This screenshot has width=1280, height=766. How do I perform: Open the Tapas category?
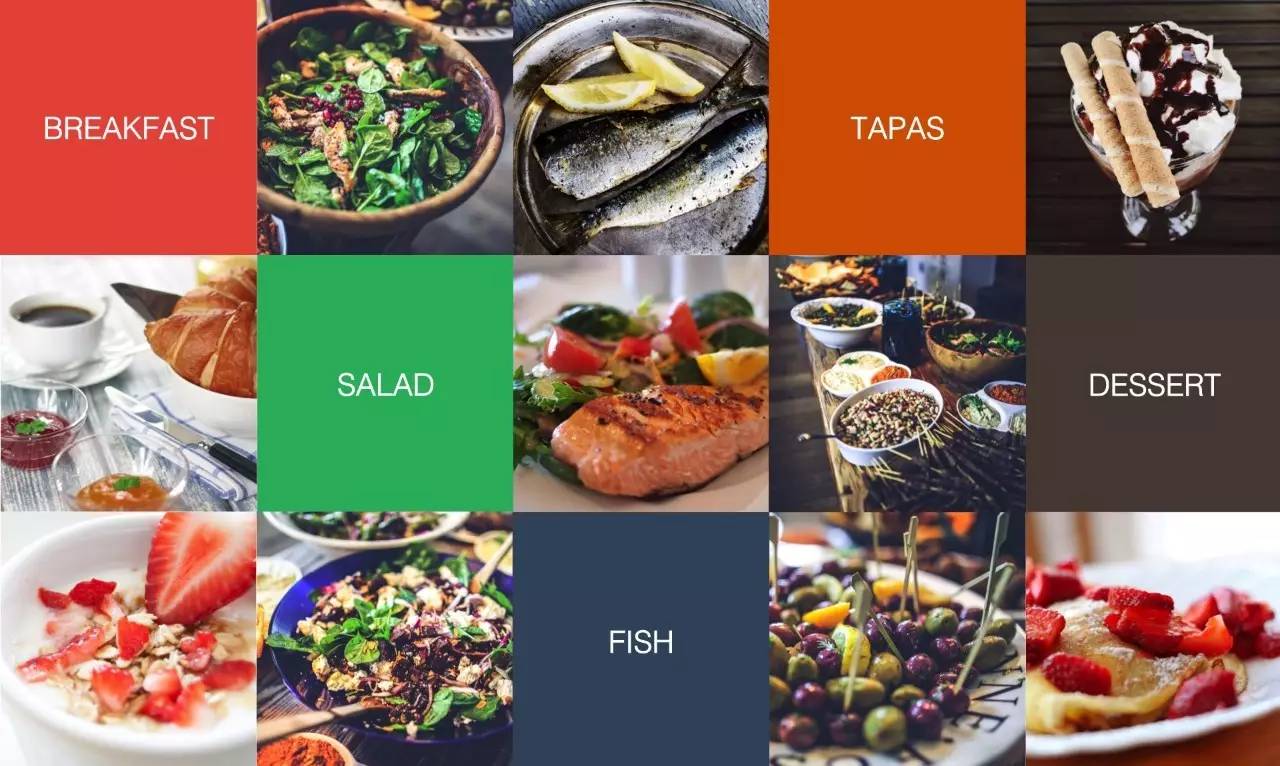point(897,128)
